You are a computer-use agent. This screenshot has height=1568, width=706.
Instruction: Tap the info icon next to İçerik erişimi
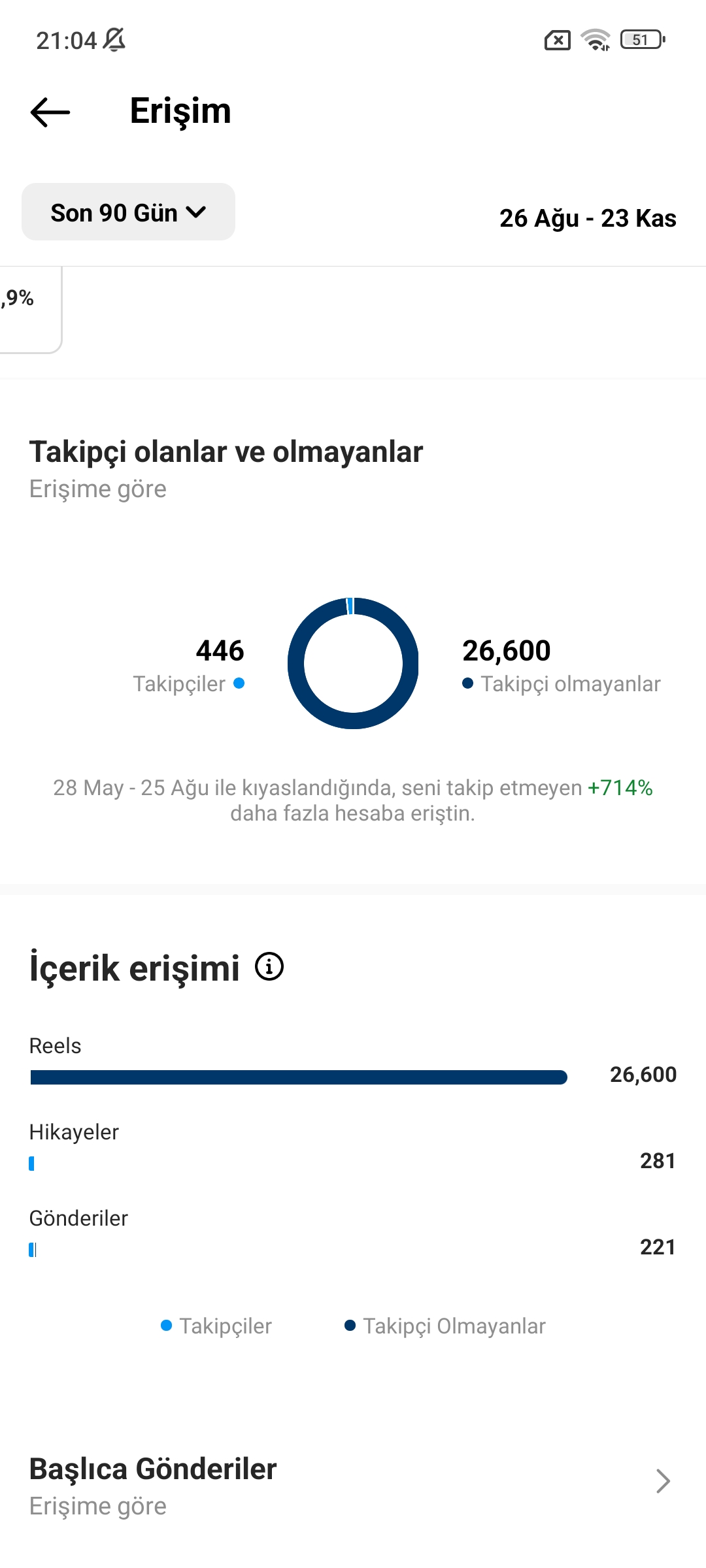tap(269, 966)
